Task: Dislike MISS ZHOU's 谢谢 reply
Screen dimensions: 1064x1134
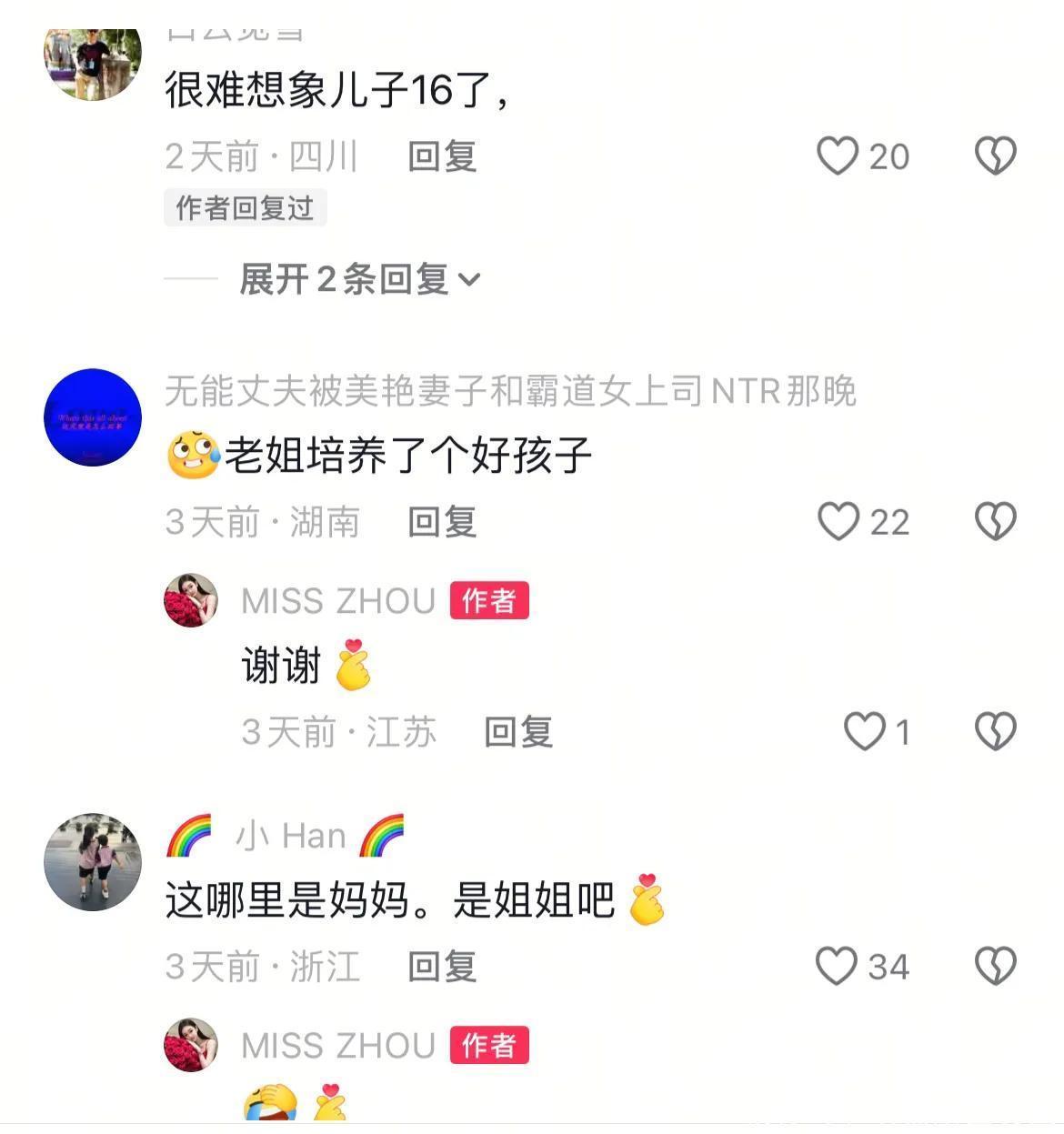Action: click(995, 731)
